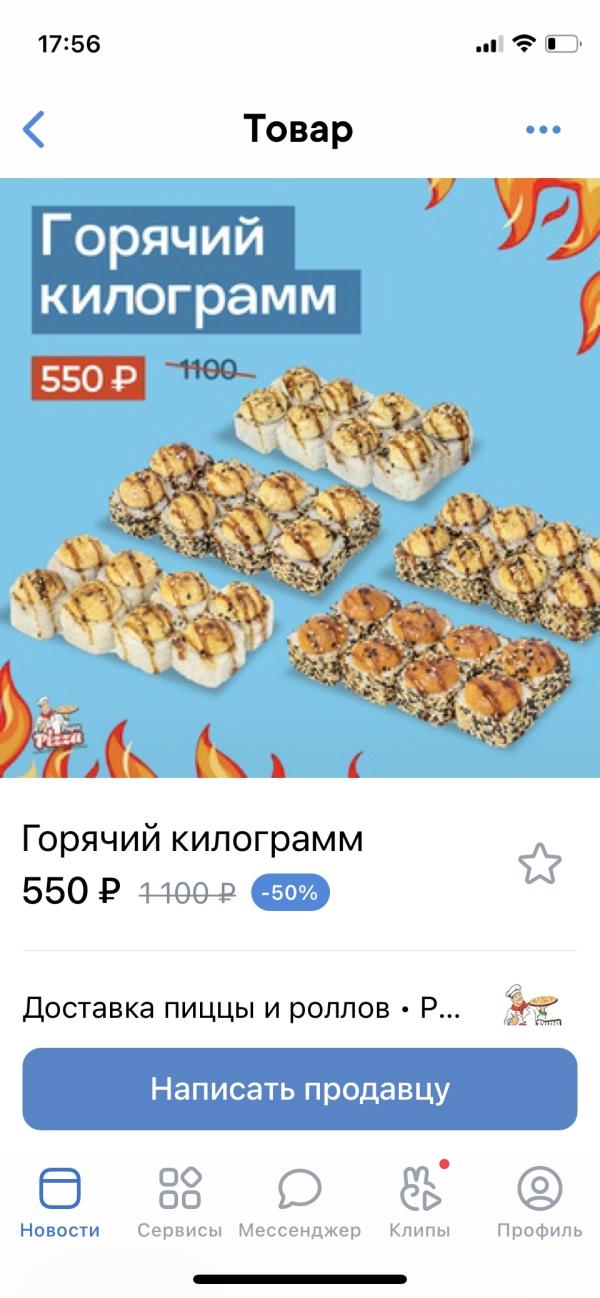The image size is (600, 1298).
Task: Select the Клипы tab
Action: pyautogui.click(x=420, y=1203)
